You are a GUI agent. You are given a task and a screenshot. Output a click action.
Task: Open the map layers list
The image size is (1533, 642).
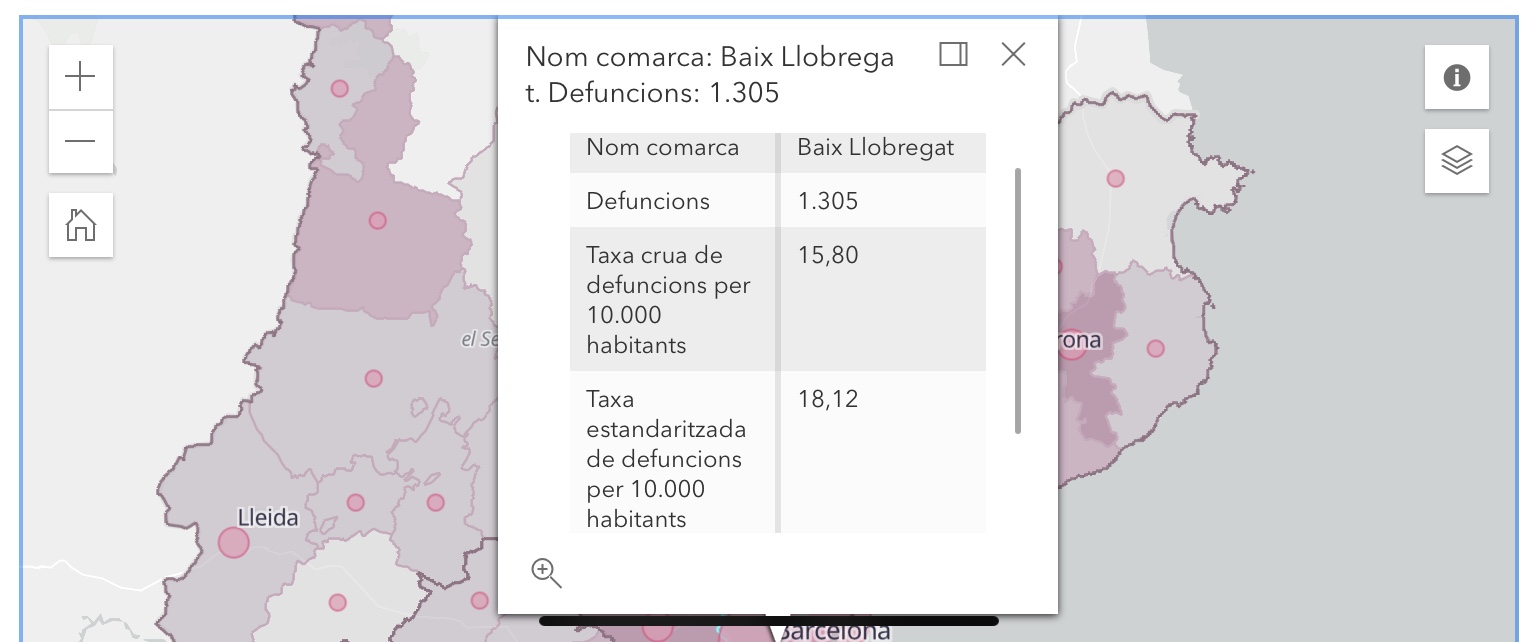(1456, 160)
